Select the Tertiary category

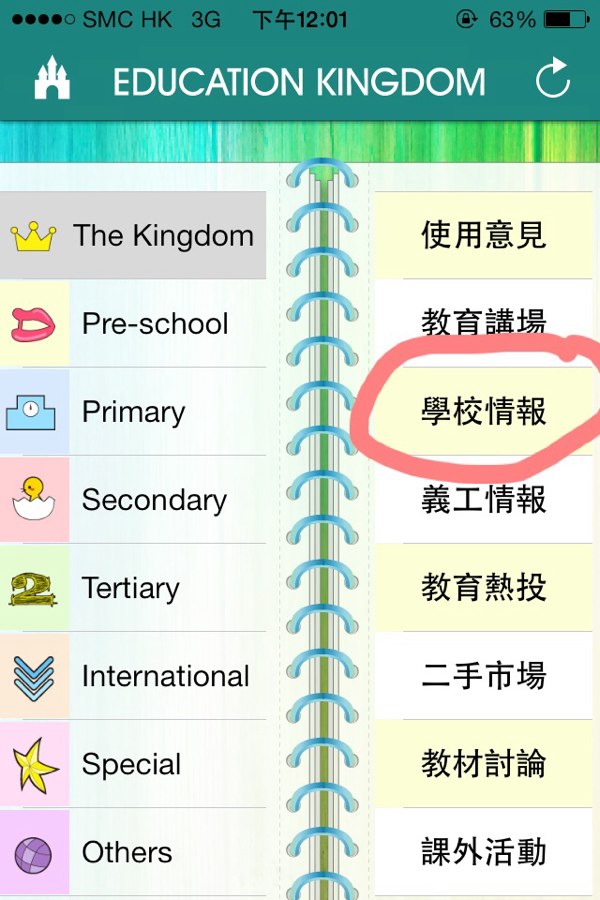(x=133, y=588)
